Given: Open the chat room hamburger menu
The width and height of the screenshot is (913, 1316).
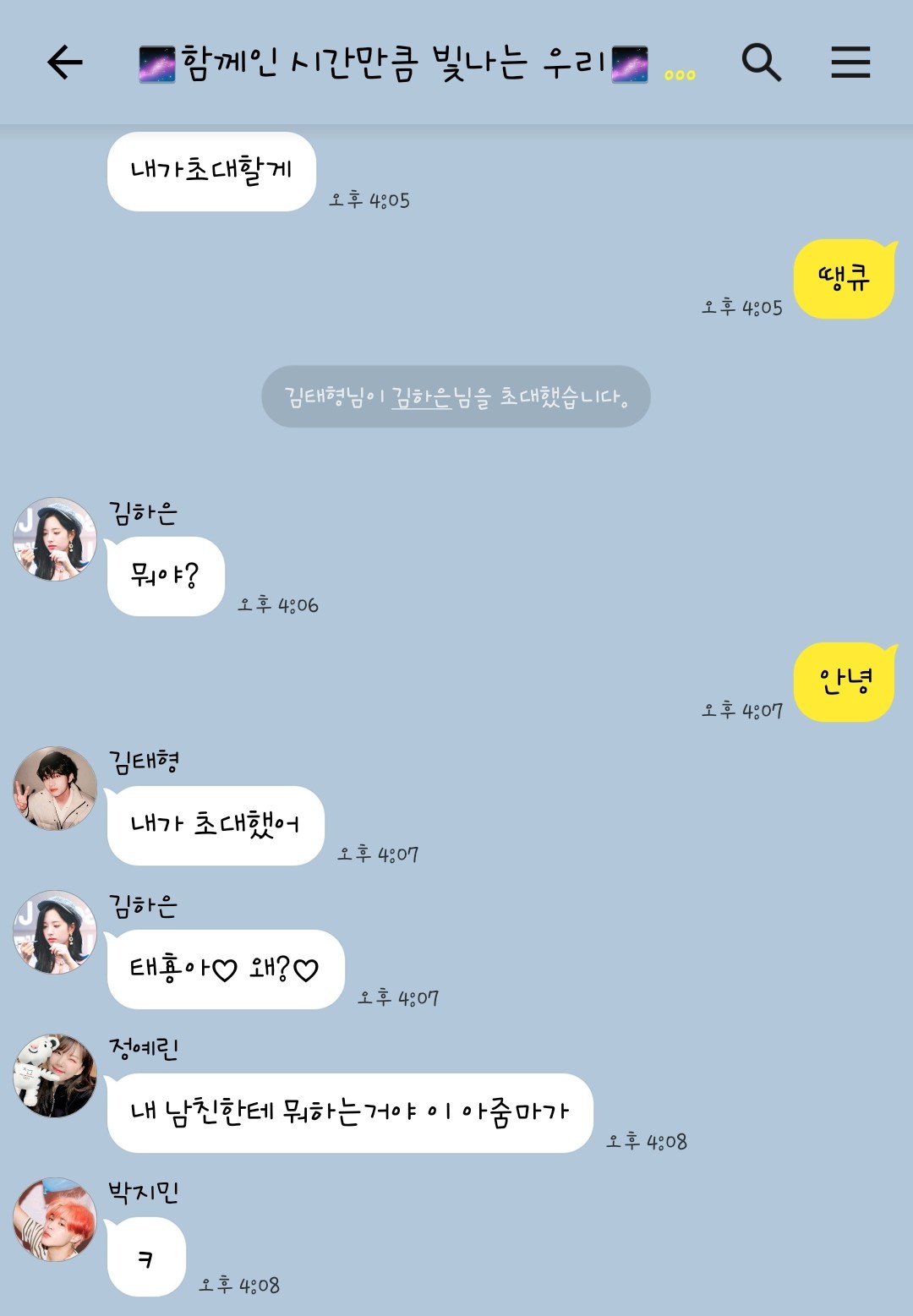Looking at the screenshot, I should [x=850, y=63].
